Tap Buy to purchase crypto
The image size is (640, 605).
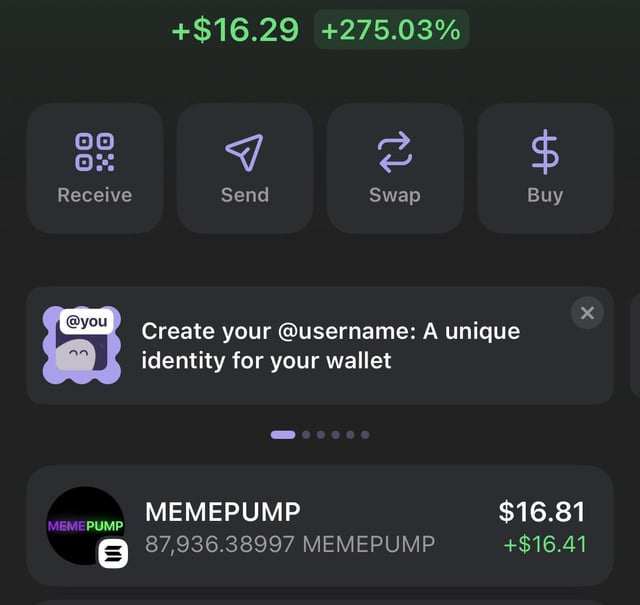click(x=545, y=168)
